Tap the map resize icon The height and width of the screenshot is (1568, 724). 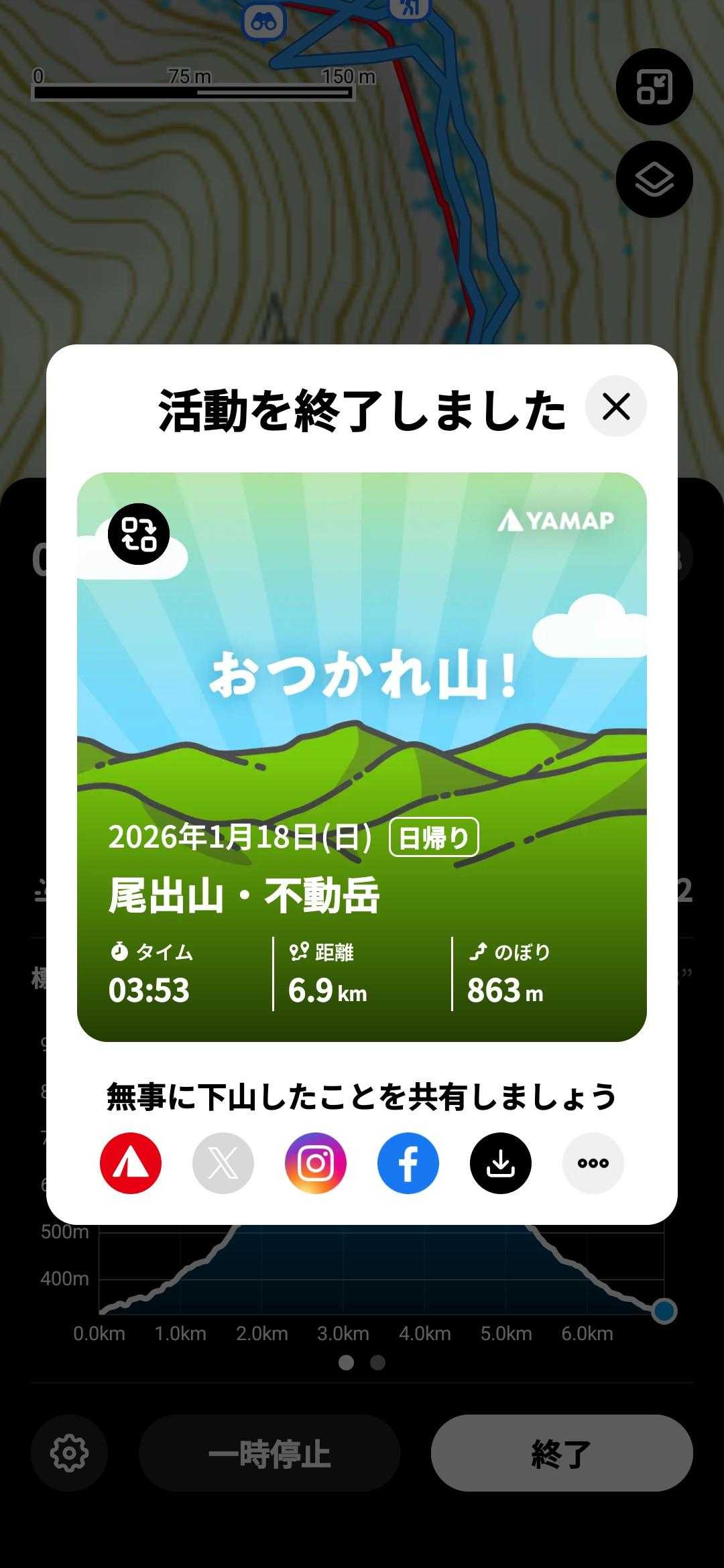tap(654, 87)
